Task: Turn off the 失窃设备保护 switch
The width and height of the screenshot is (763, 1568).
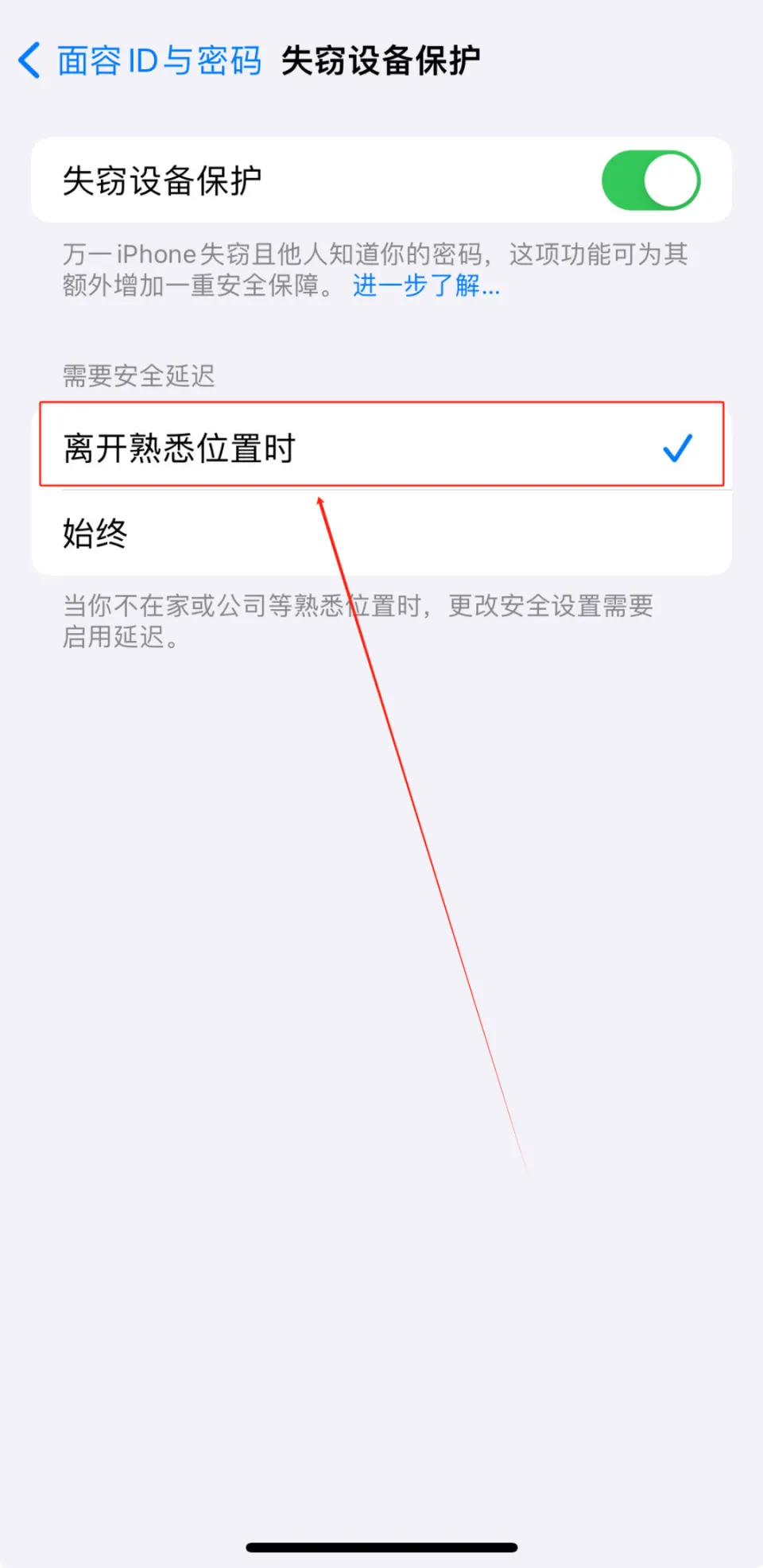Action: point(650,180)
